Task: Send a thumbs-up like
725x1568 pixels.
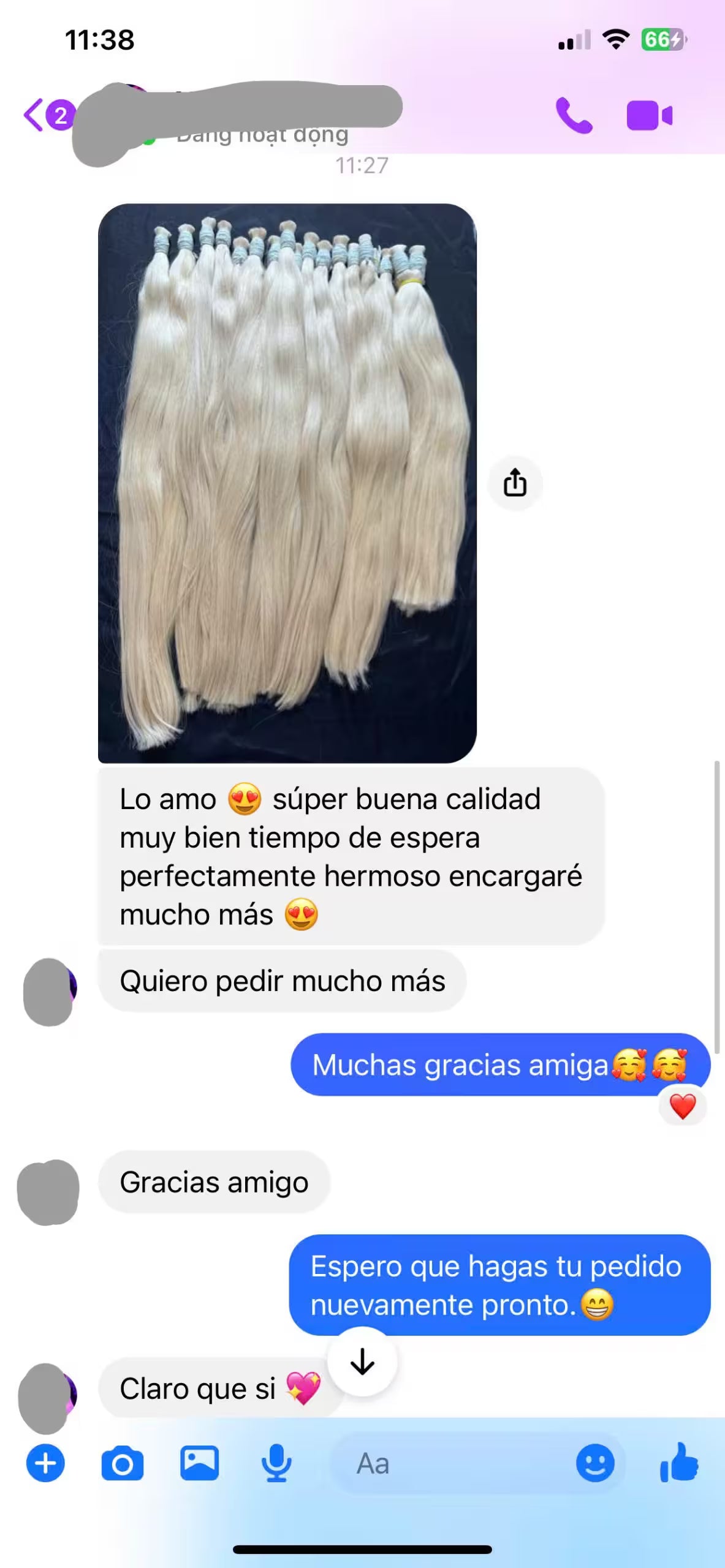Action: tap(679, 1462)
